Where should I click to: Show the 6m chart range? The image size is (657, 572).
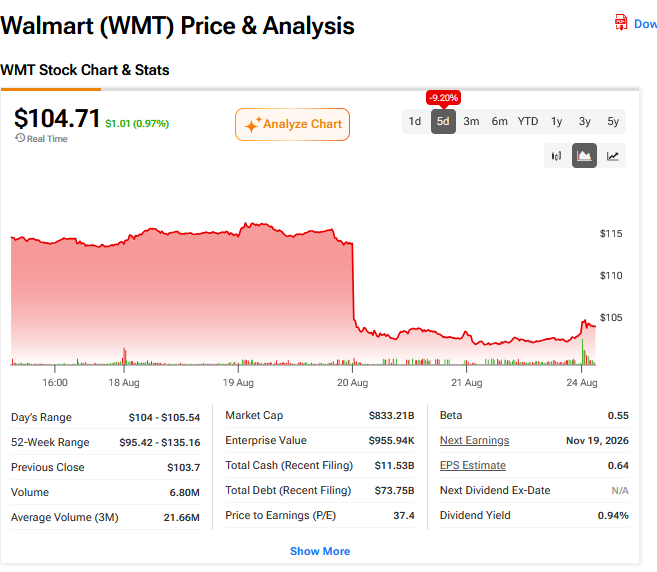[499, 122]
